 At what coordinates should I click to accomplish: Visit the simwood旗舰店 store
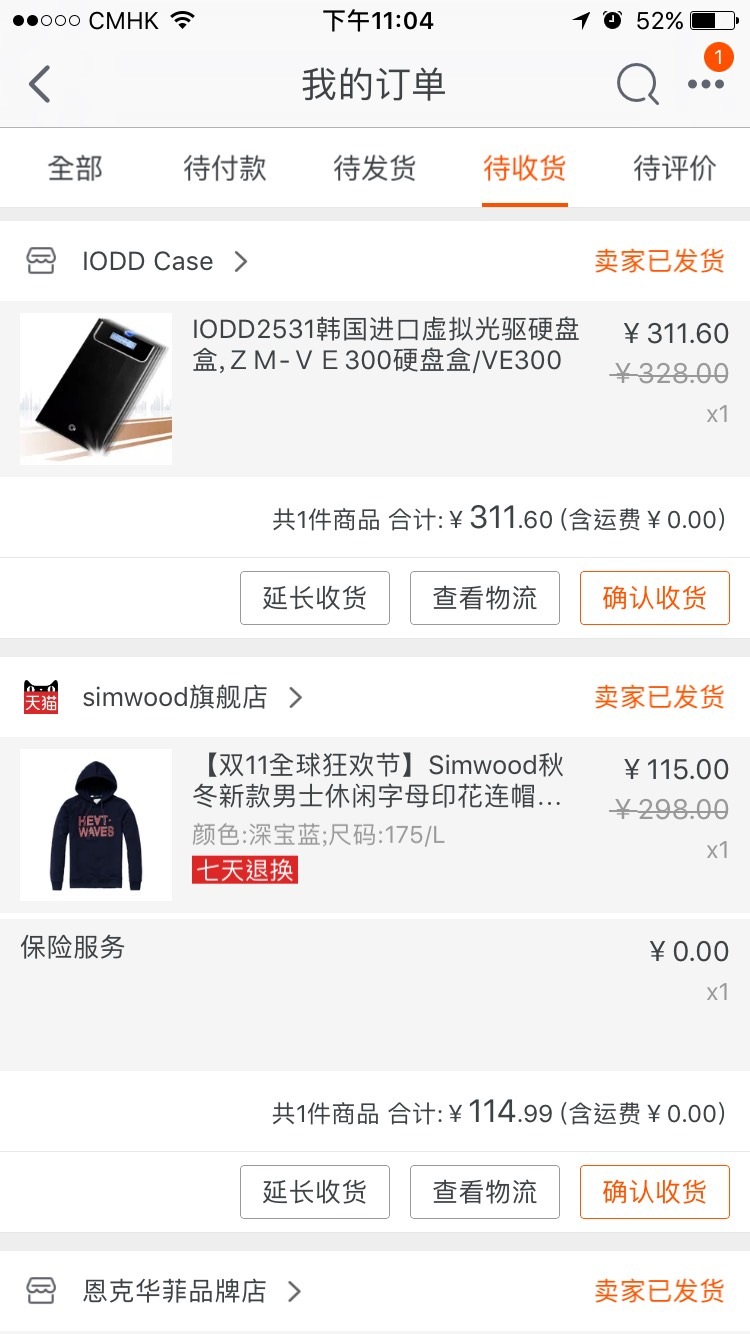point(163,697)
